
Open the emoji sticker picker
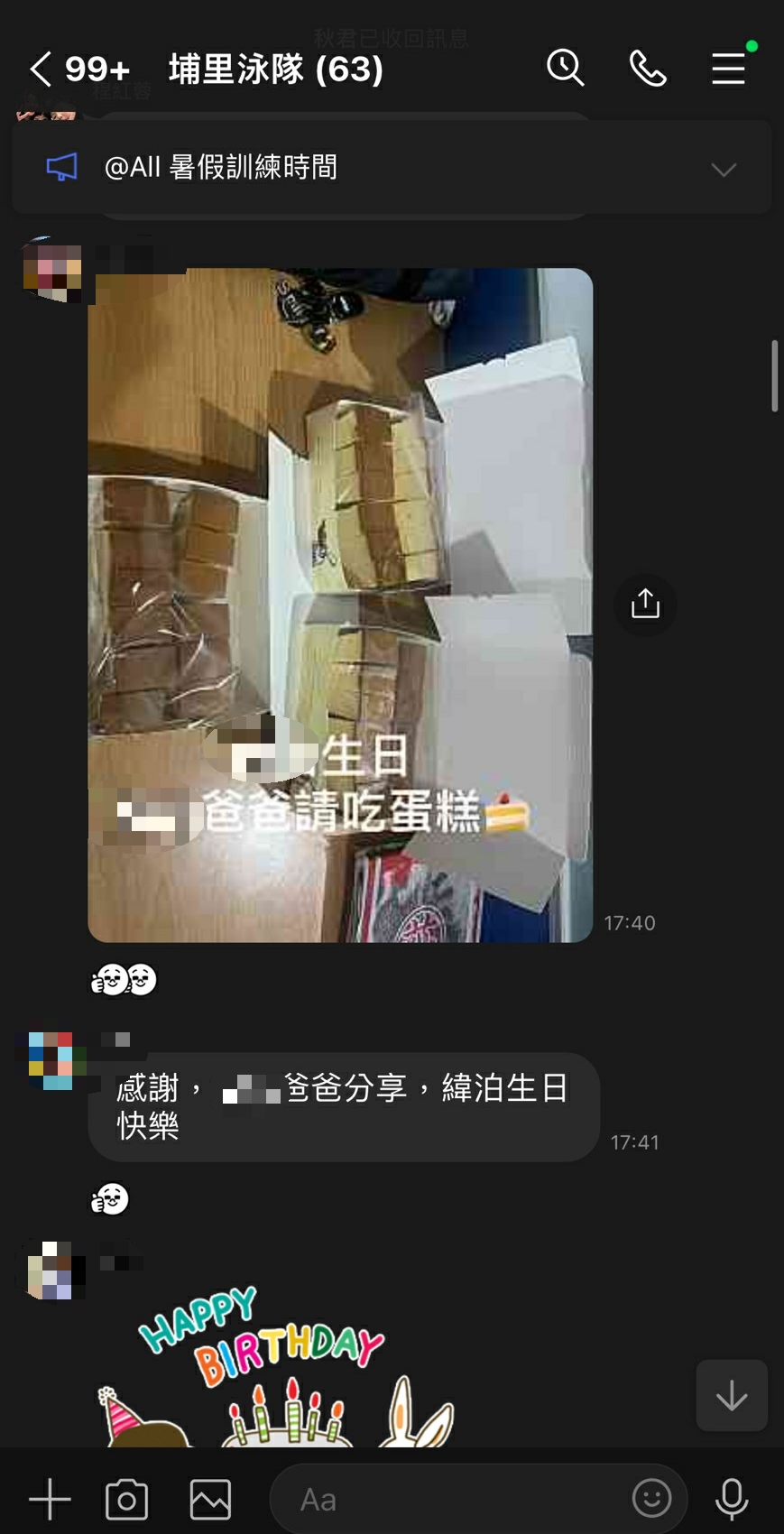pyautogui.click(x=651, y=1499)
